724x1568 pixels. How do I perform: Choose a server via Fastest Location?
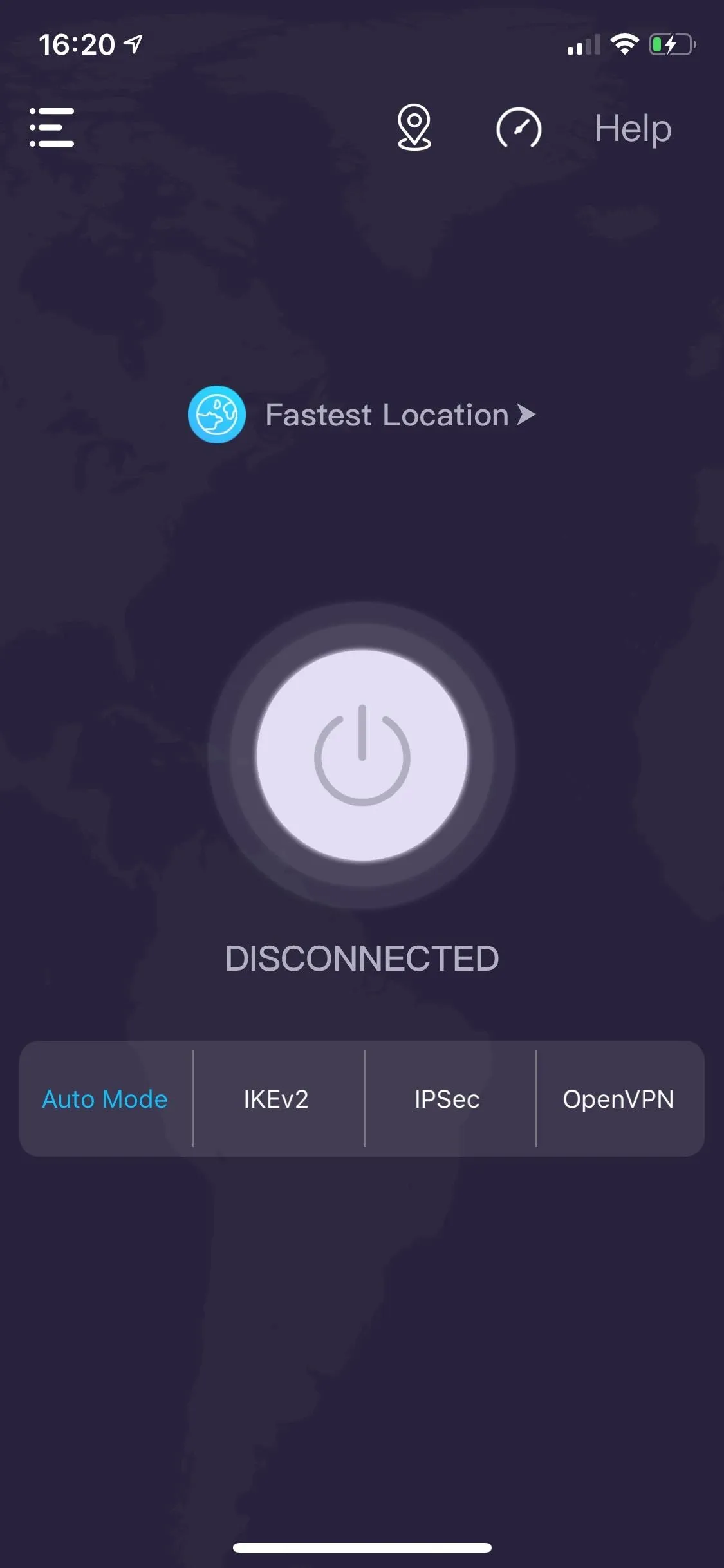point(362,415)
